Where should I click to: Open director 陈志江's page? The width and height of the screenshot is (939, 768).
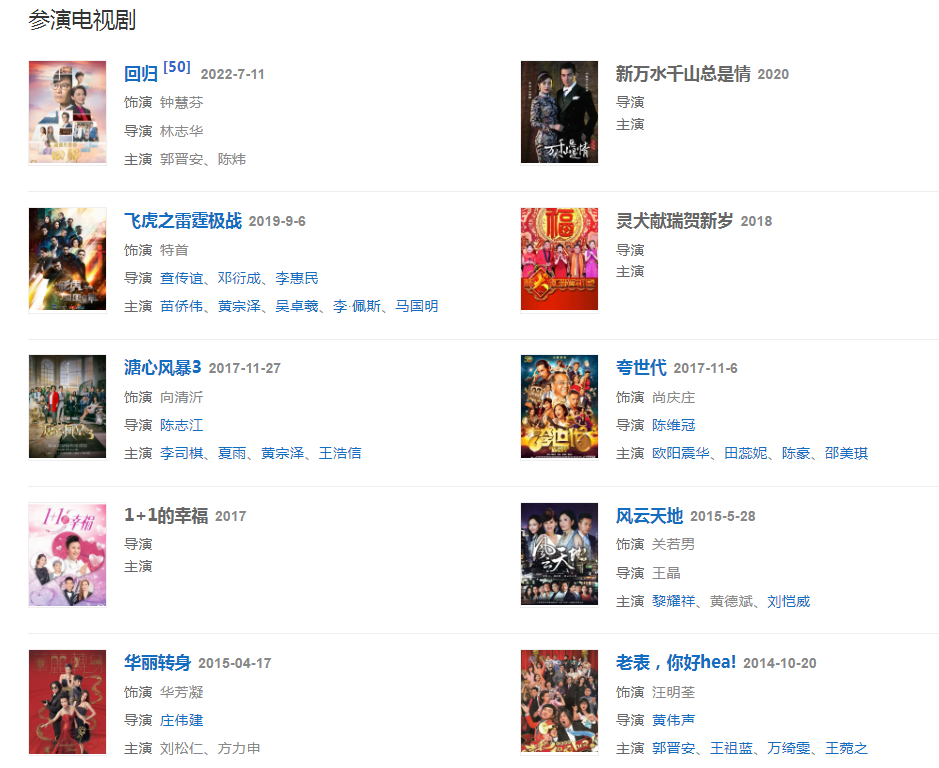click(182, 425)
